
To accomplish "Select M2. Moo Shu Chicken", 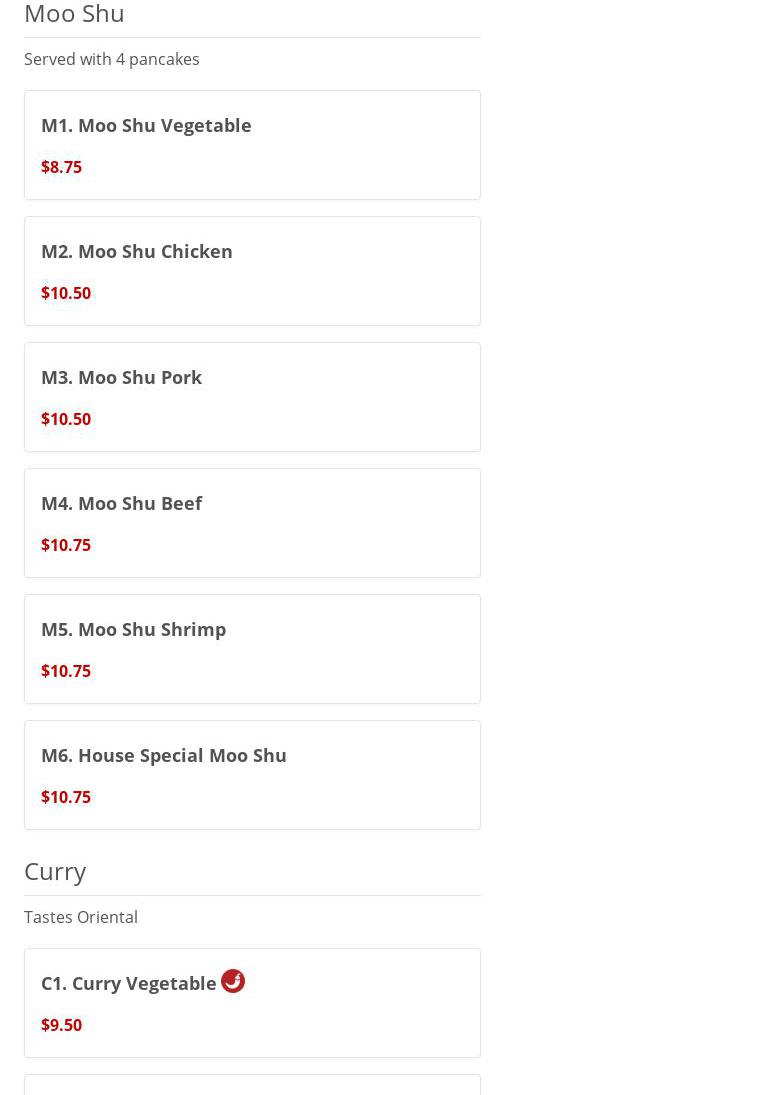I will 251,271.
